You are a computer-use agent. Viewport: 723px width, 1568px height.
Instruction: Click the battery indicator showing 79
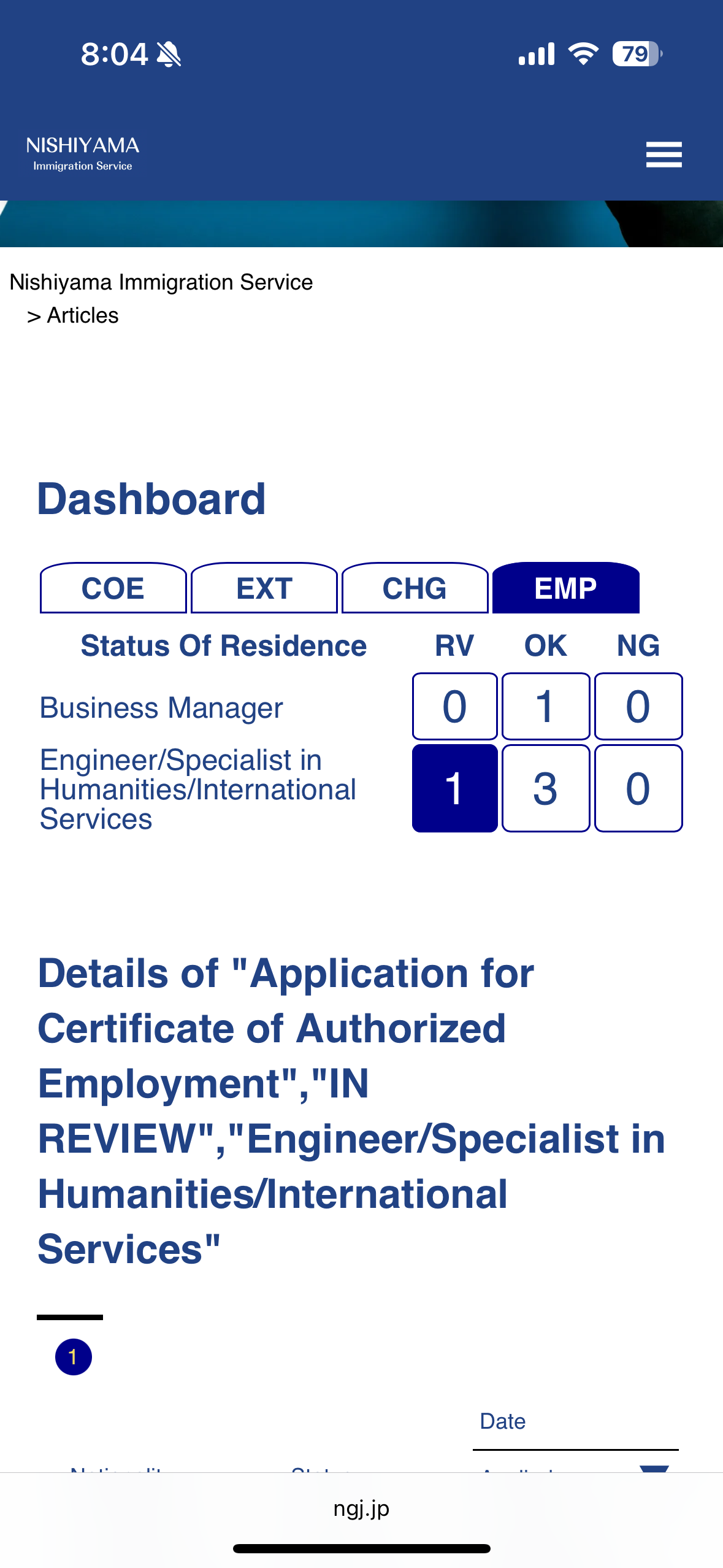(633, 54)
